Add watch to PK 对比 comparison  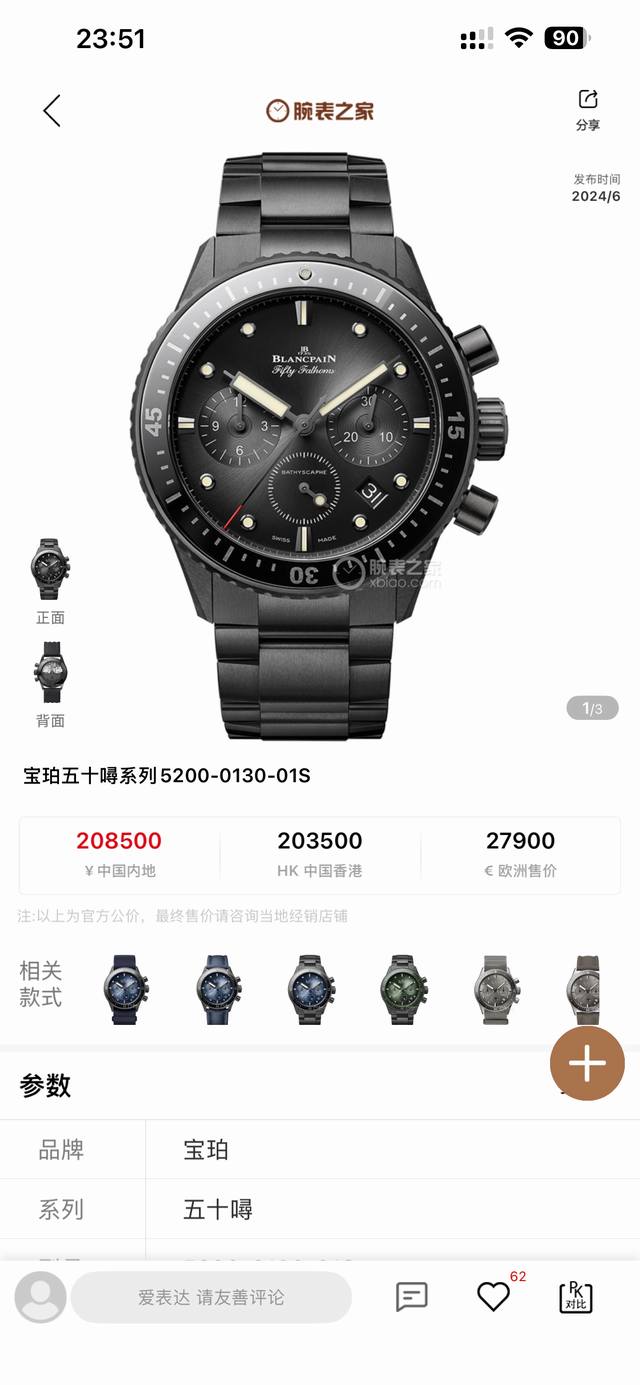coord(575,1297)
